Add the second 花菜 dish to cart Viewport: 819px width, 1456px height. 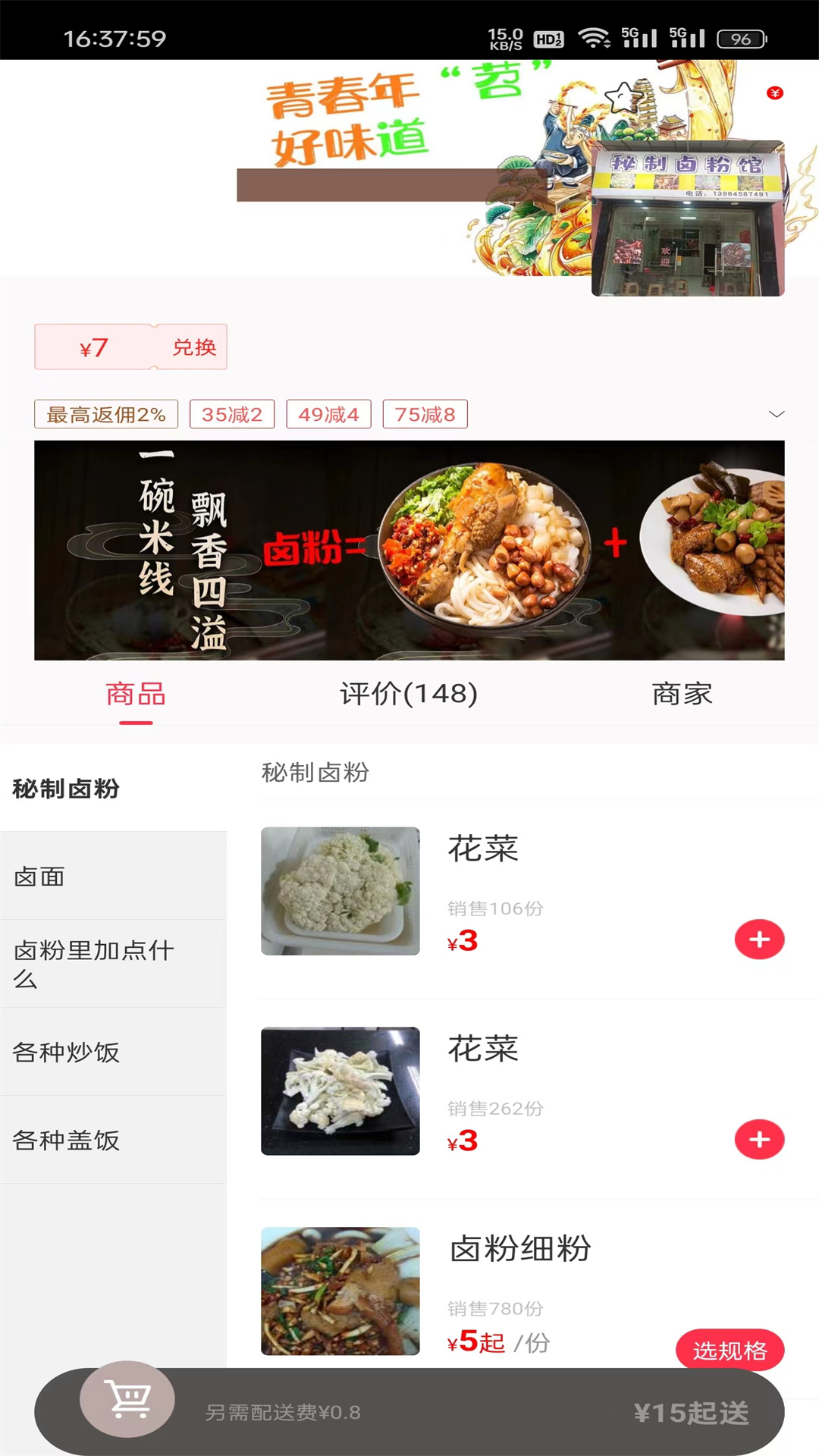[759, 1139]
